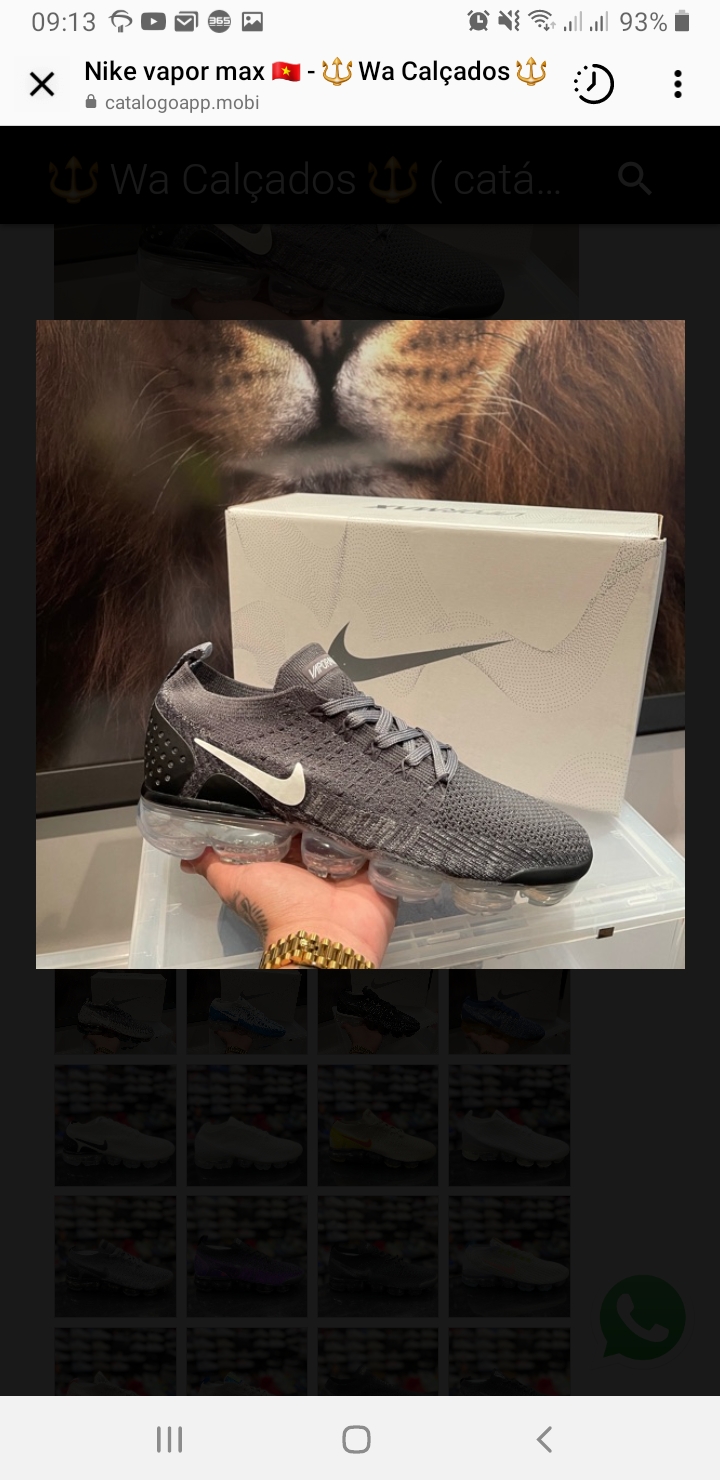The height and width of the screenshot is (1480, 720).
Task: Open the catalog search magnifier
Action: click(635, 179)
